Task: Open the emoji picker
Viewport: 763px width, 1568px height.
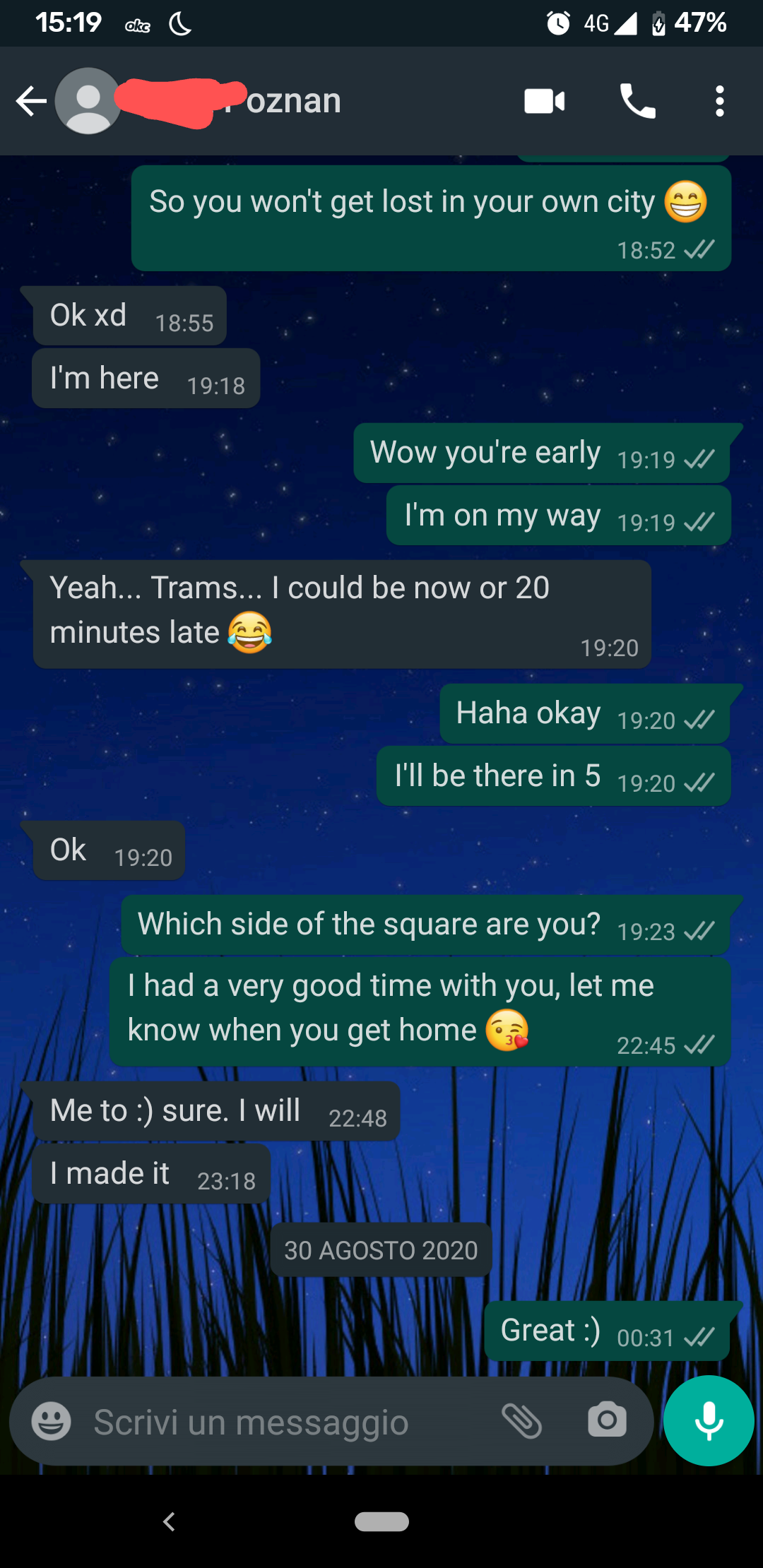Action: pyautogui.click(x=52, y=1421)
